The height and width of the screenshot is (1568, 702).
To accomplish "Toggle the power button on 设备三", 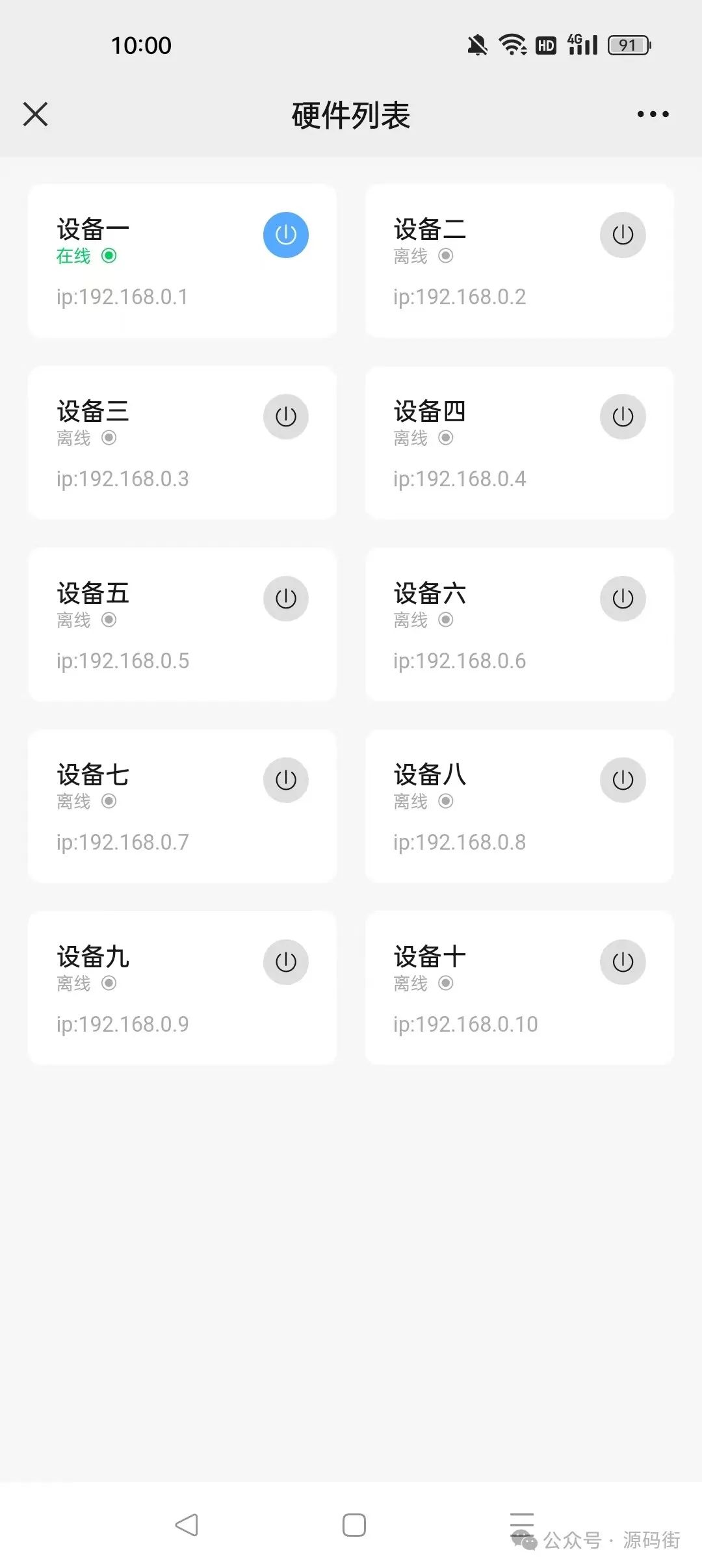I will click(286, 417).
